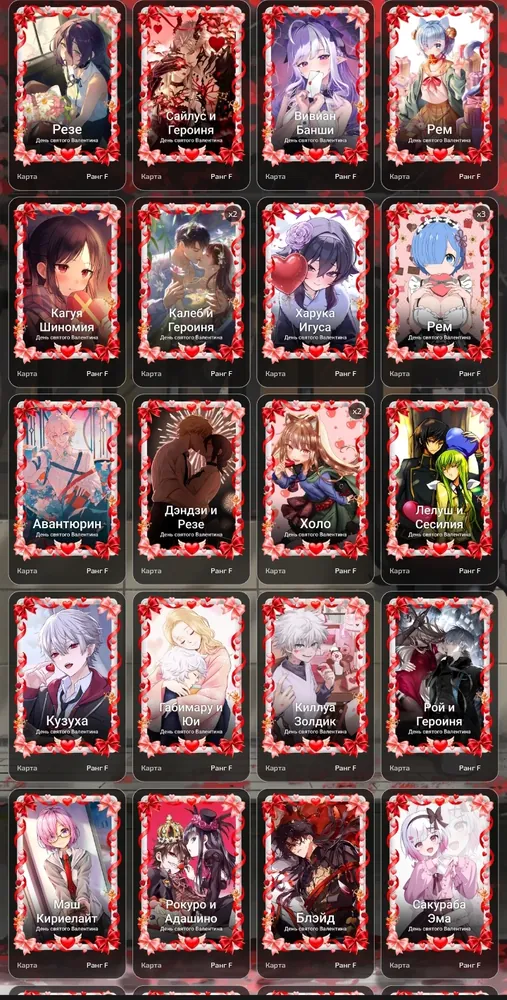Open the Харука Игуса card
Image resolution: width=507 pixels, height=1000 pixels.
[316, 291]
